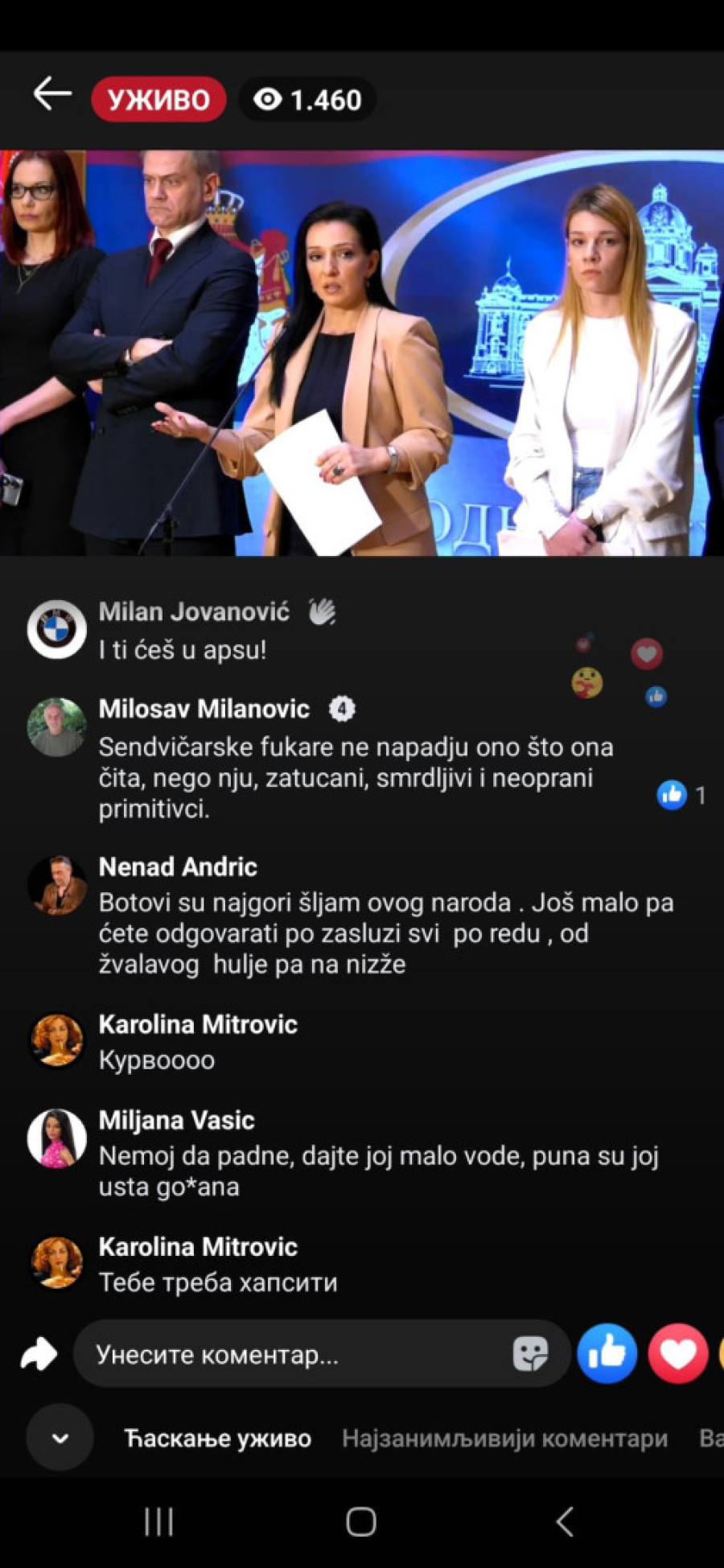Tap the live video player

click(x=362, y=352)
